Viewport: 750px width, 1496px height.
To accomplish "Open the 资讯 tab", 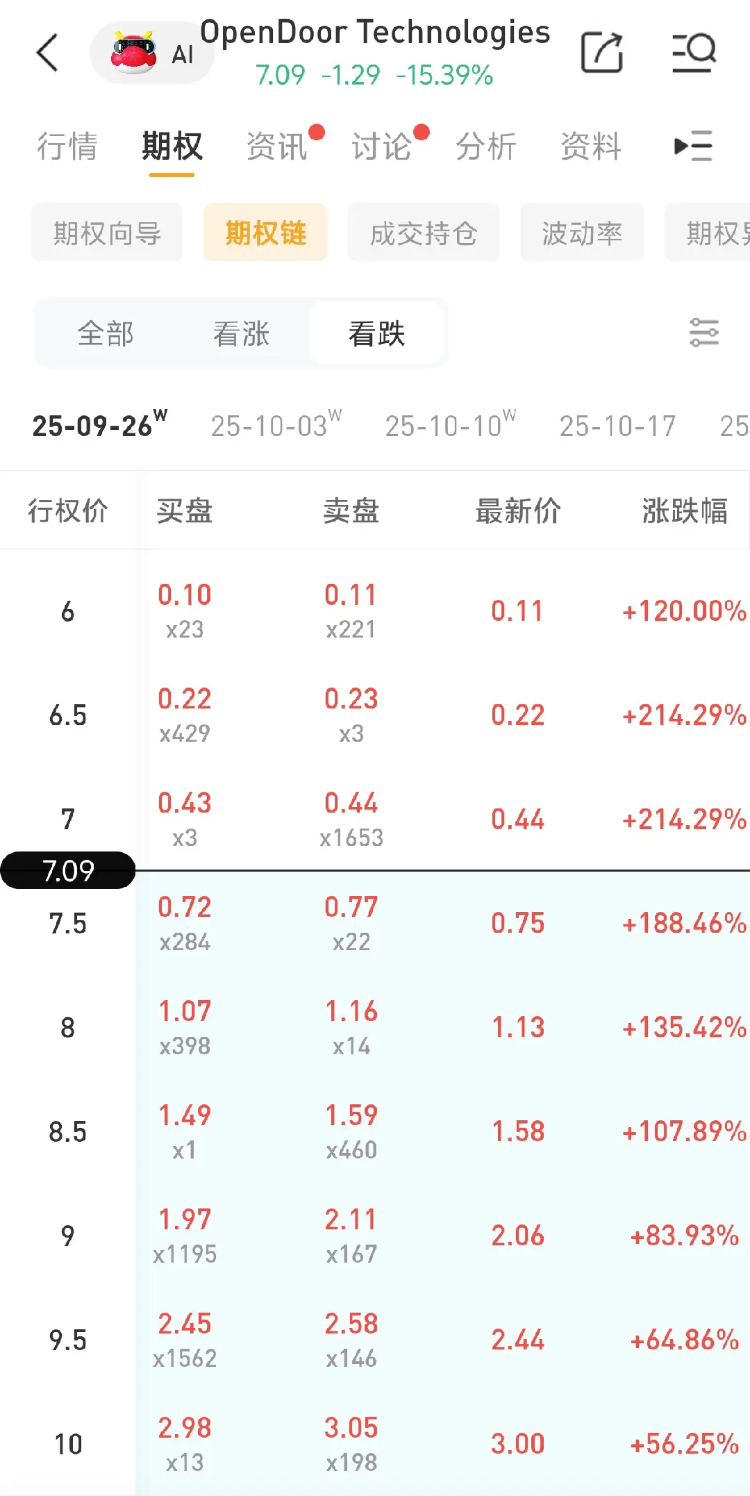I will [x=277, y=147].
